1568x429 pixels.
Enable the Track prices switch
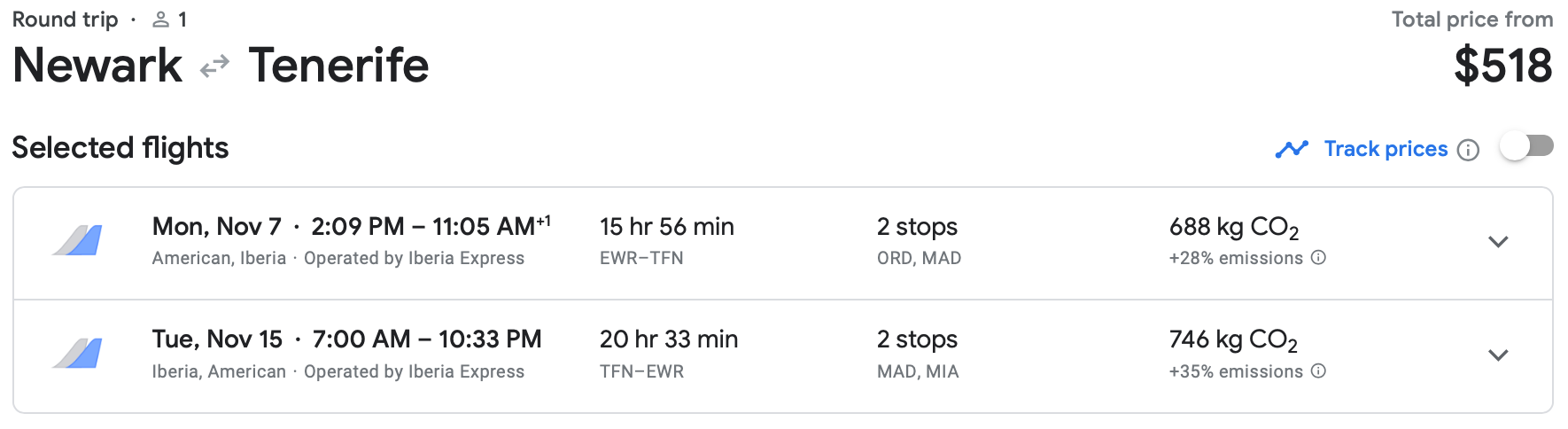1525,146
